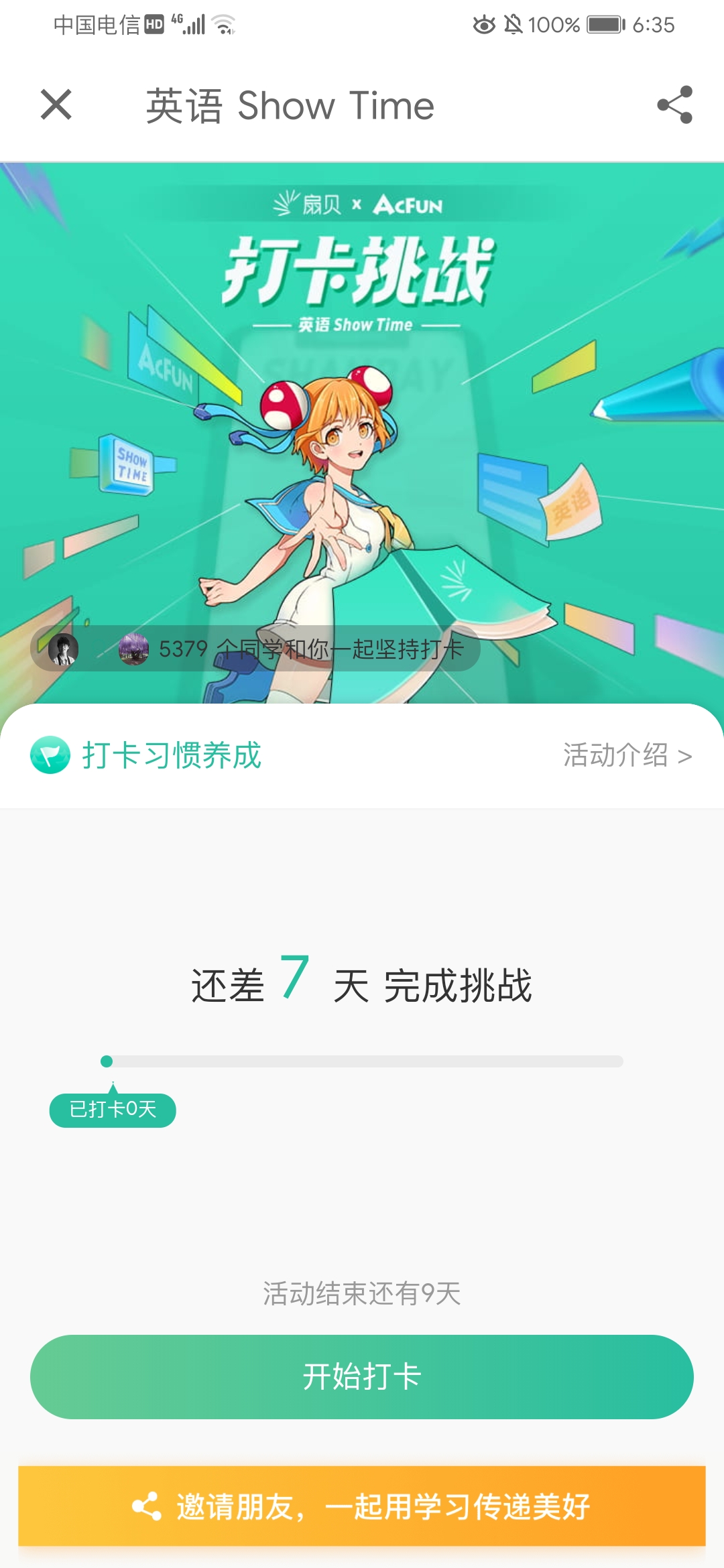The image size is (724, 1568).
Task: Invite friends via the orange banner
Action: [x=362, y=1506]
